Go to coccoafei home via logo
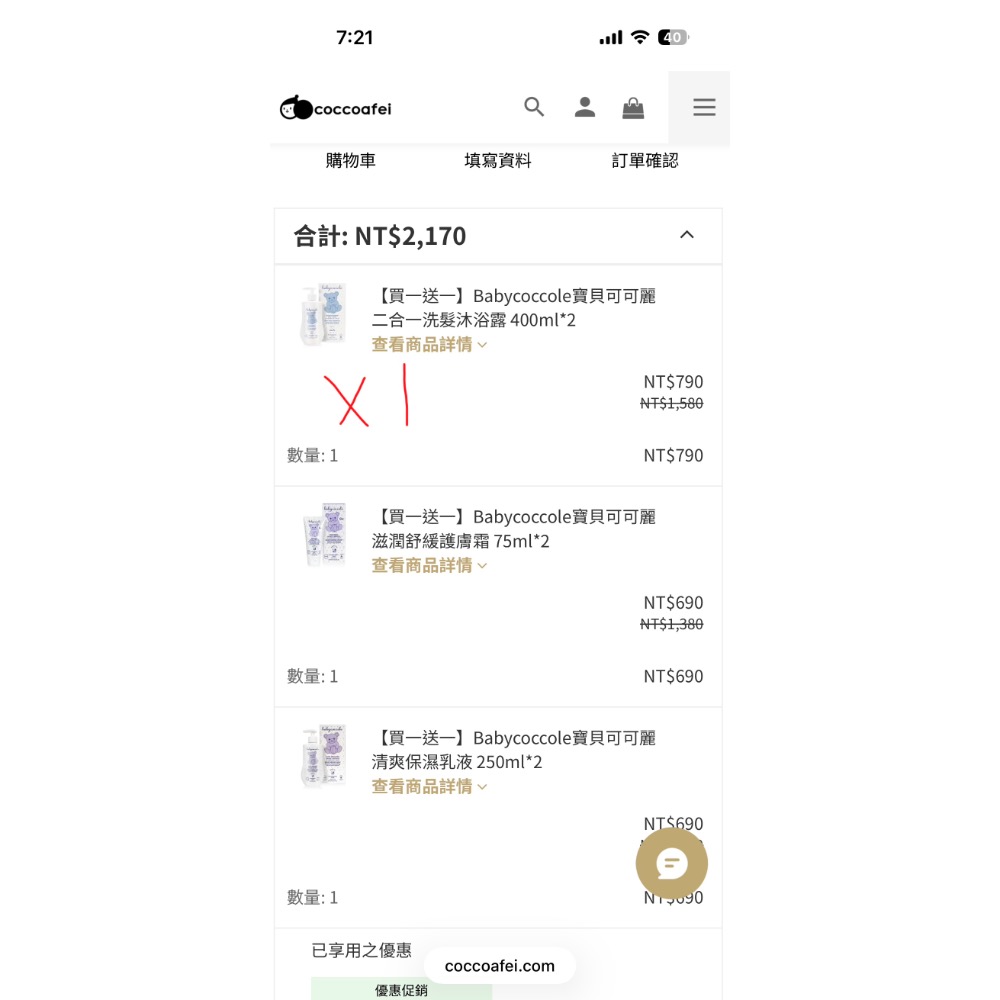This screenshot has width=1000, height=1000. click(336, 108)
